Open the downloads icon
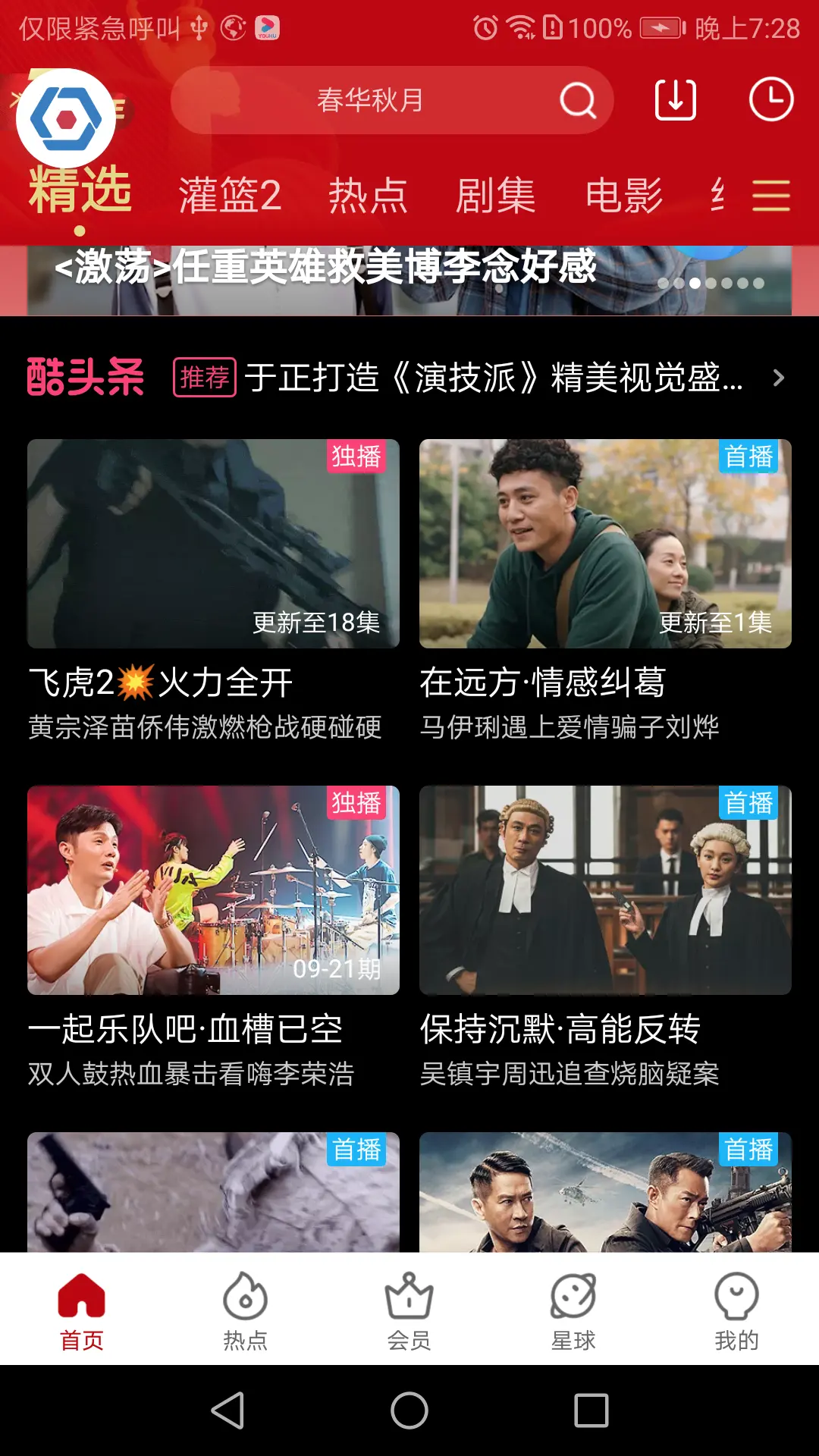 (675, 99)
